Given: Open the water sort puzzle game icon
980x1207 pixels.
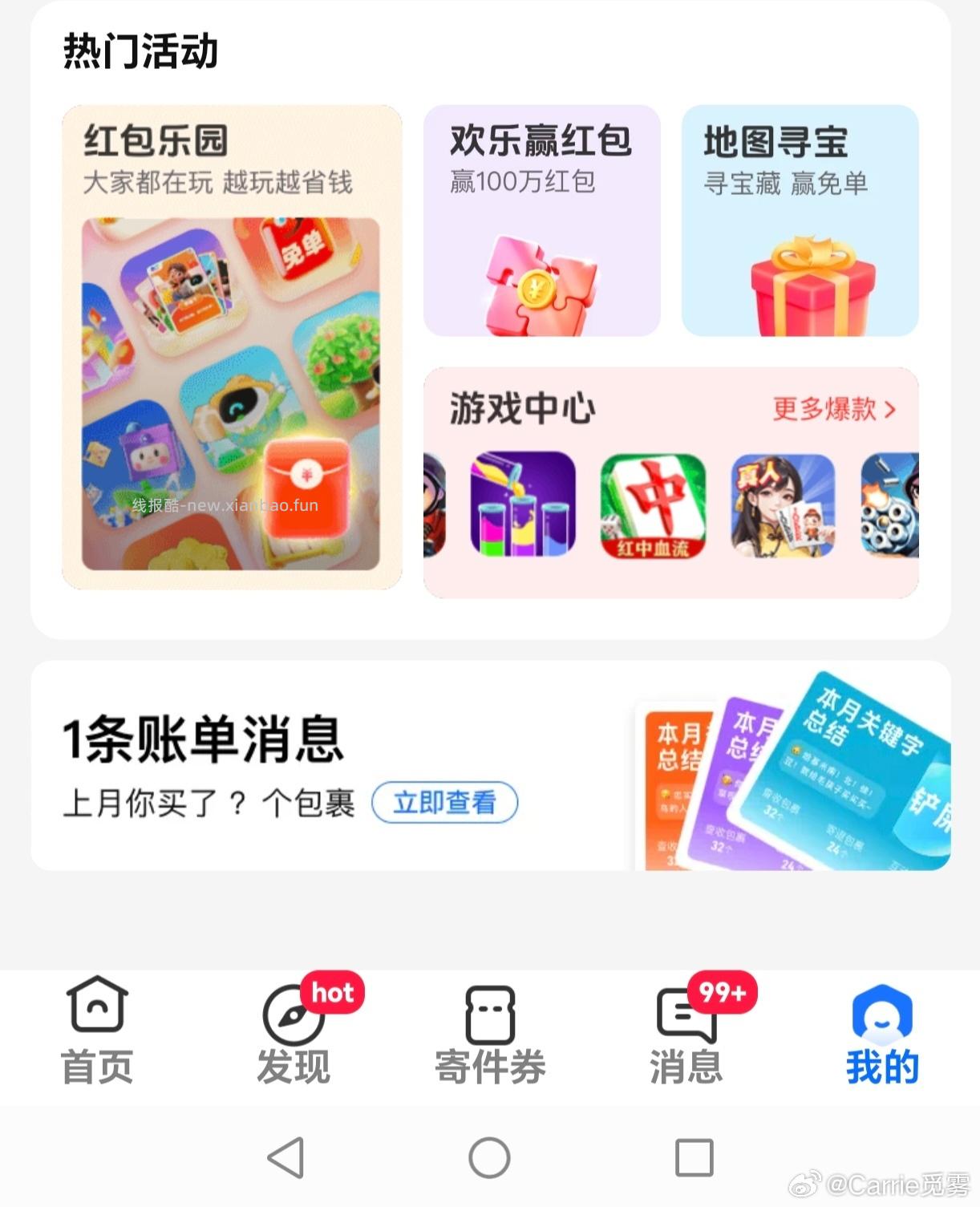Looking at the screenshot, I should pyautogui.click(x=522, y=505).
